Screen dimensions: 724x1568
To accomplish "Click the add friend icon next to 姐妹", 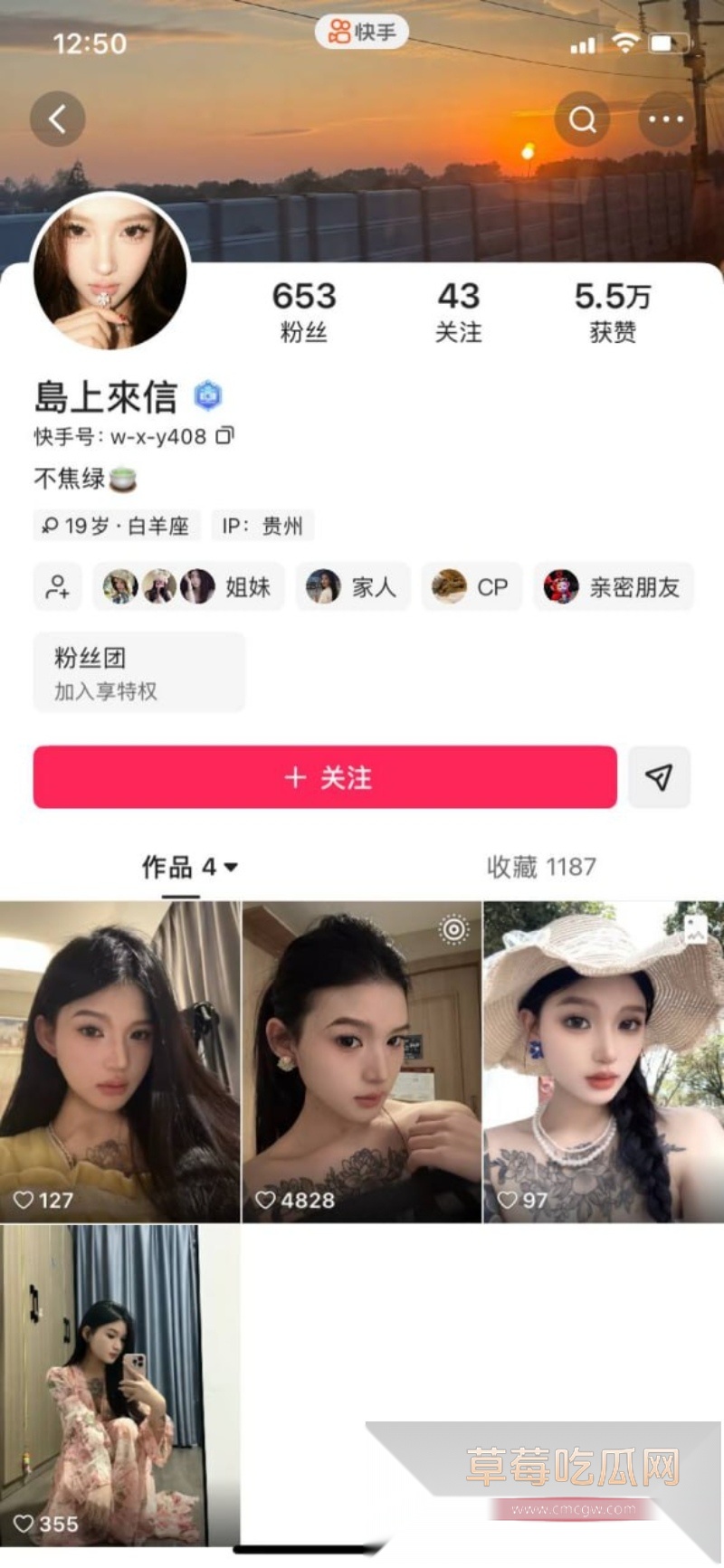I will (x=57, y=587).
